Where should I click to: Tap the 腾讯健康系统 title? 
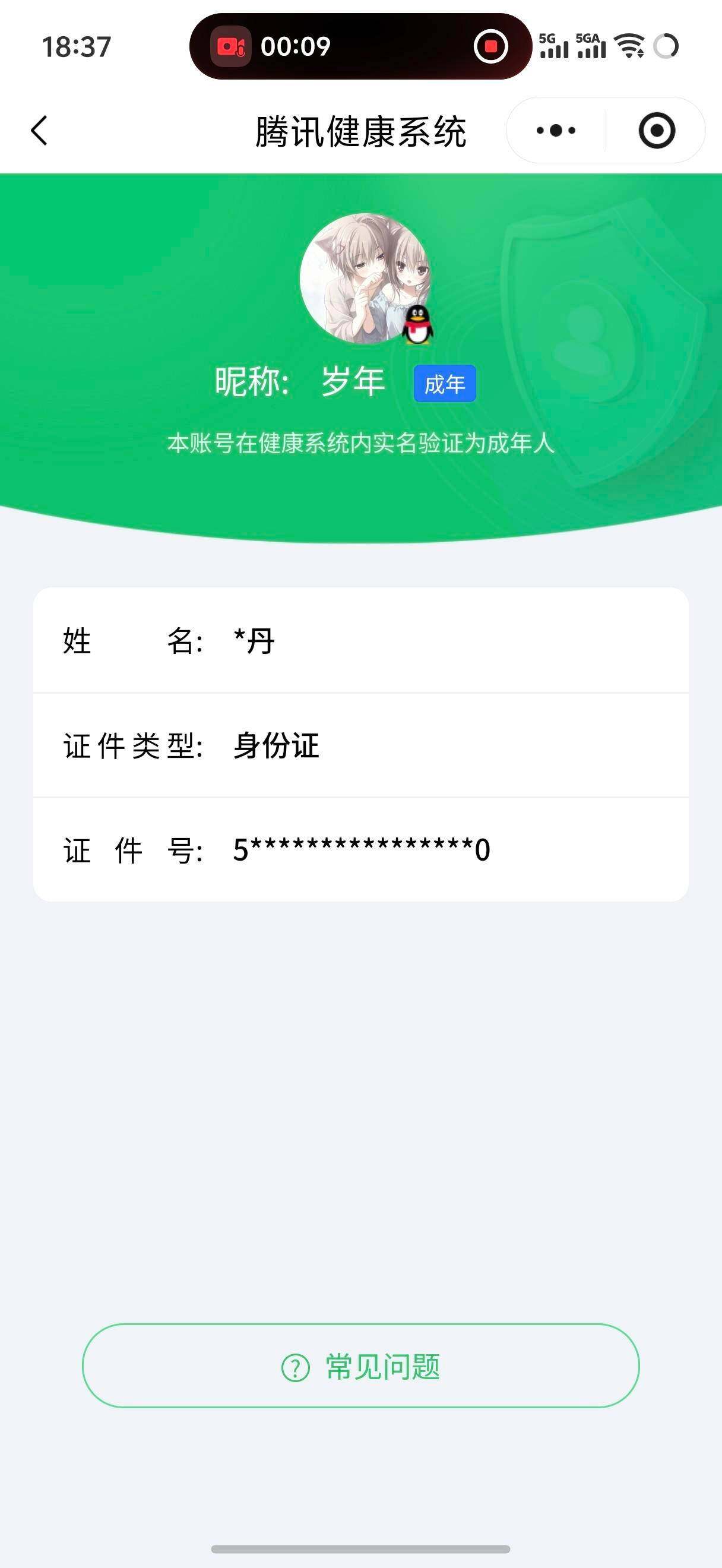pyautogui.click(x=360, y=131)
